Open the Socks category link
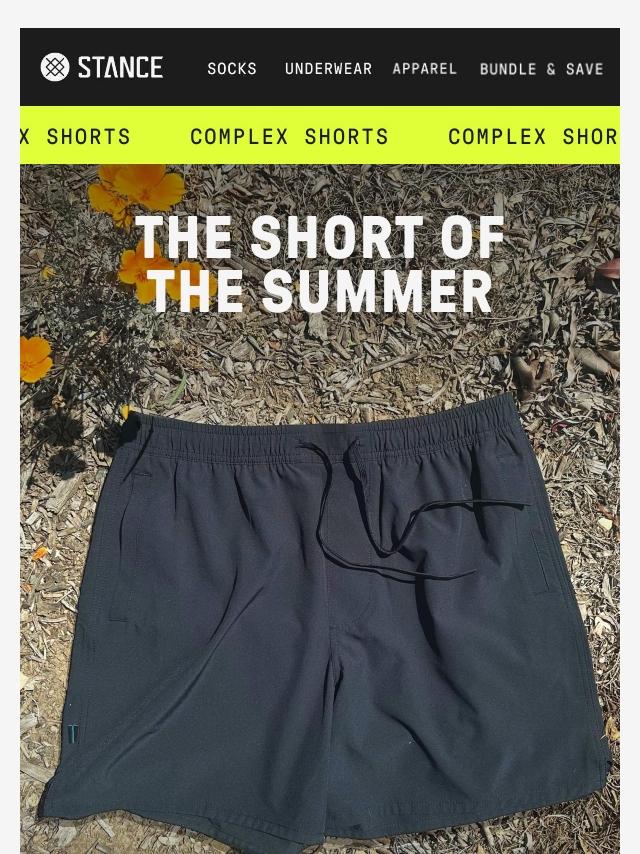 click(232, 69)
